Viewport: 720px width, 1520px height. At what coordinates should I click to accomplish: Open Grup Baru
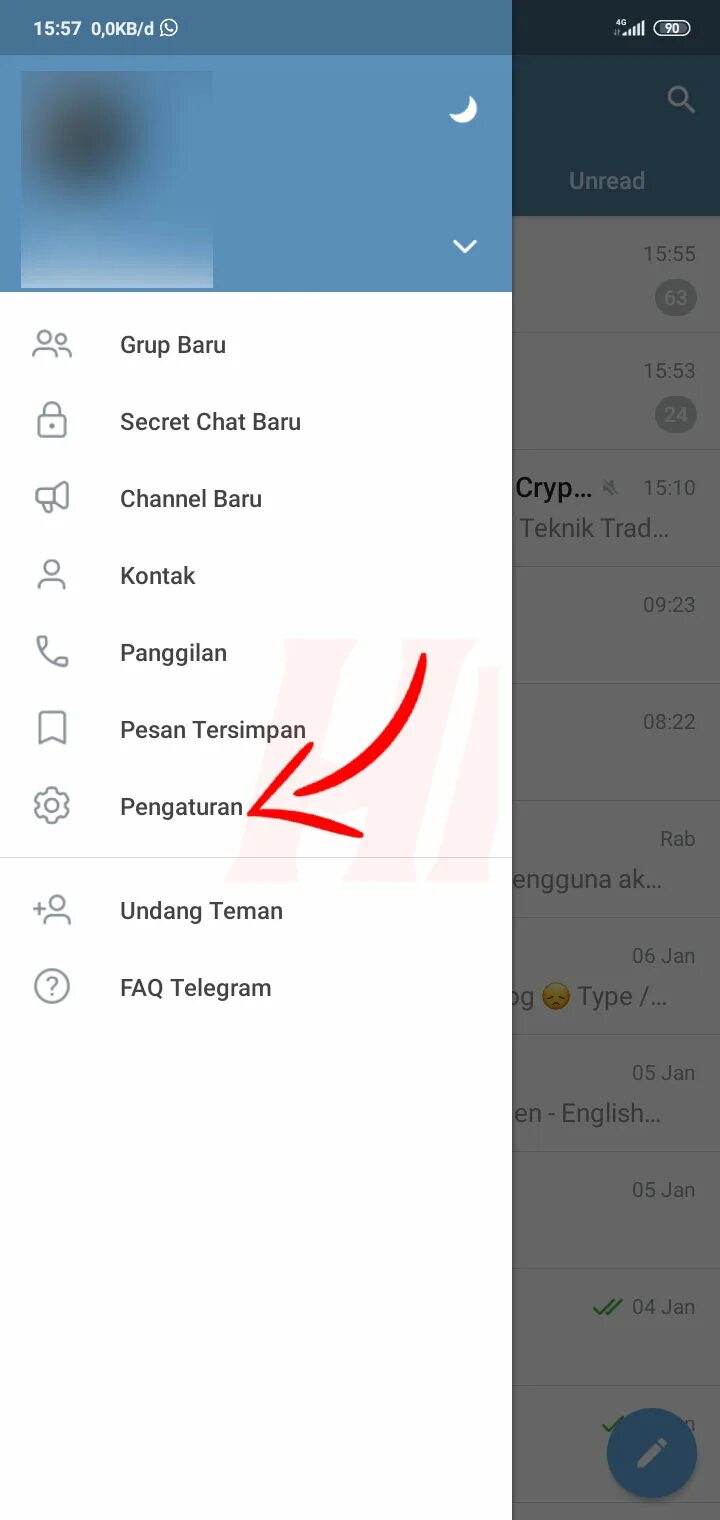pos(173,345)
